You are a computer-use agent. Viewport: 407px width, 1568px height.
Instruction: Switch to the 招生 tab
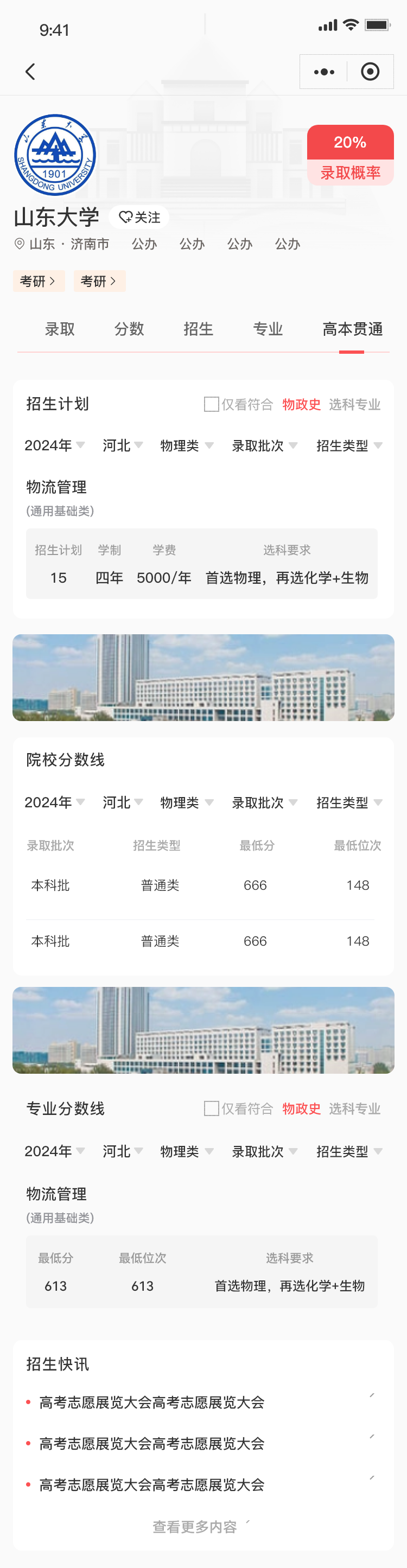click(198, 329)
